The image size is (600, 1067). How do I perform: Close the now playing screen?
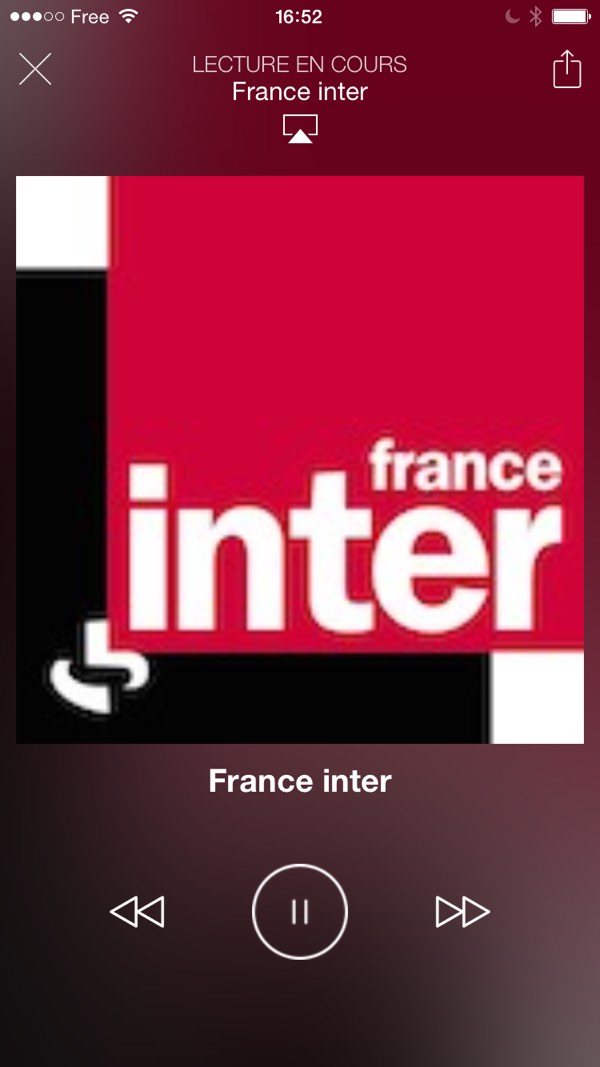point(35,69)
